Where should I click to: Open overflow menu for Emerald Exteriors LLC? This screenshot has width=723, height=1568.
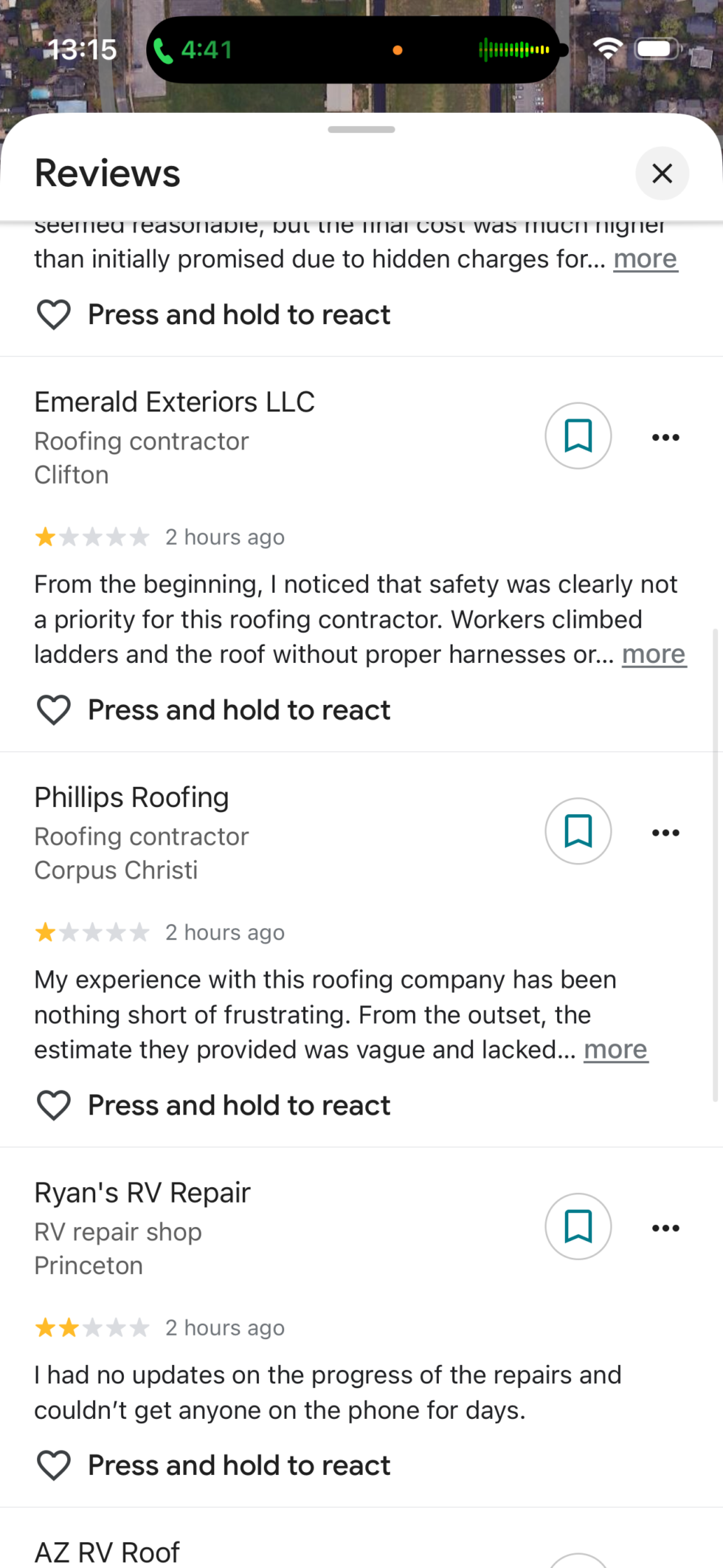pyautogui.click(x=665, y=437)
